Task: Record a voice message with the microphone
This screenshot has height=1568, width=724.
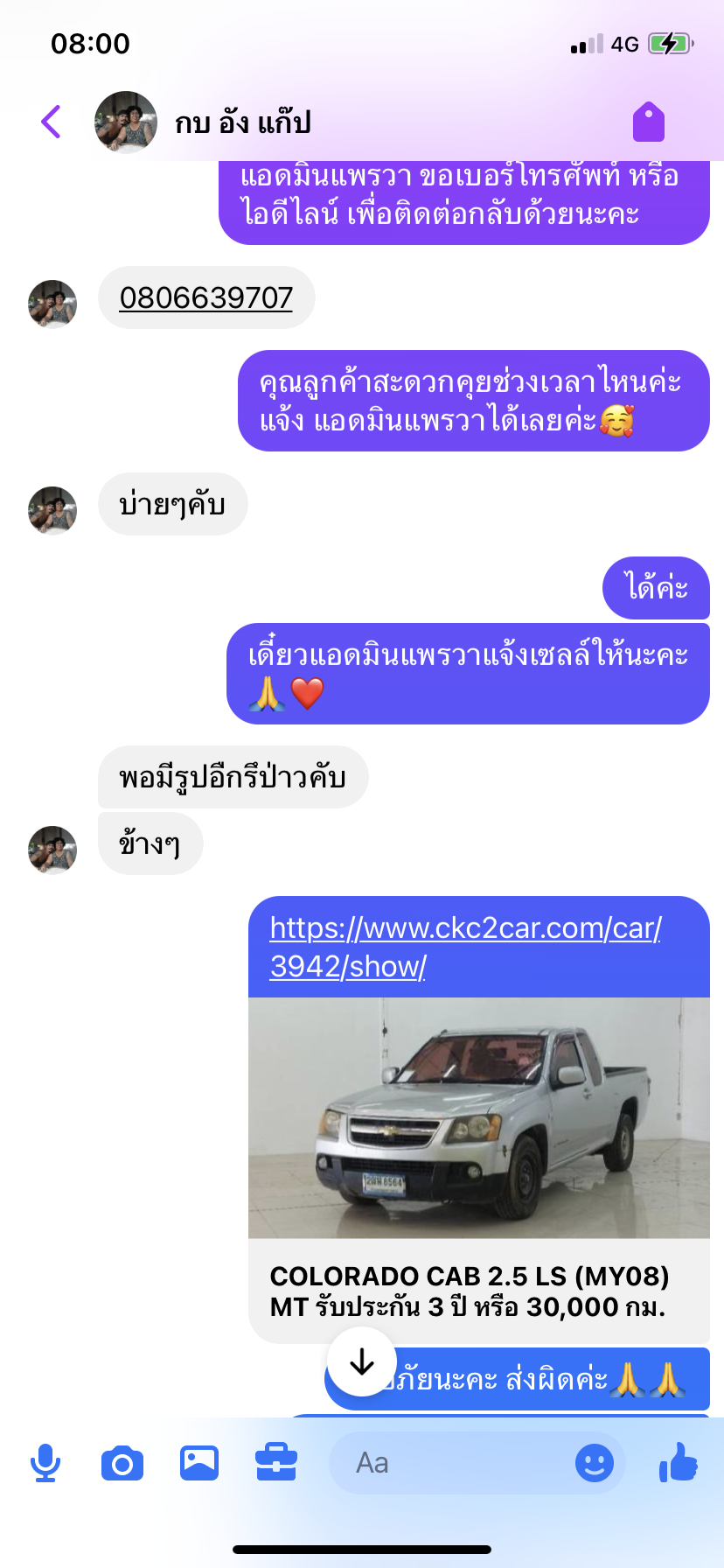Action: 45,1463
